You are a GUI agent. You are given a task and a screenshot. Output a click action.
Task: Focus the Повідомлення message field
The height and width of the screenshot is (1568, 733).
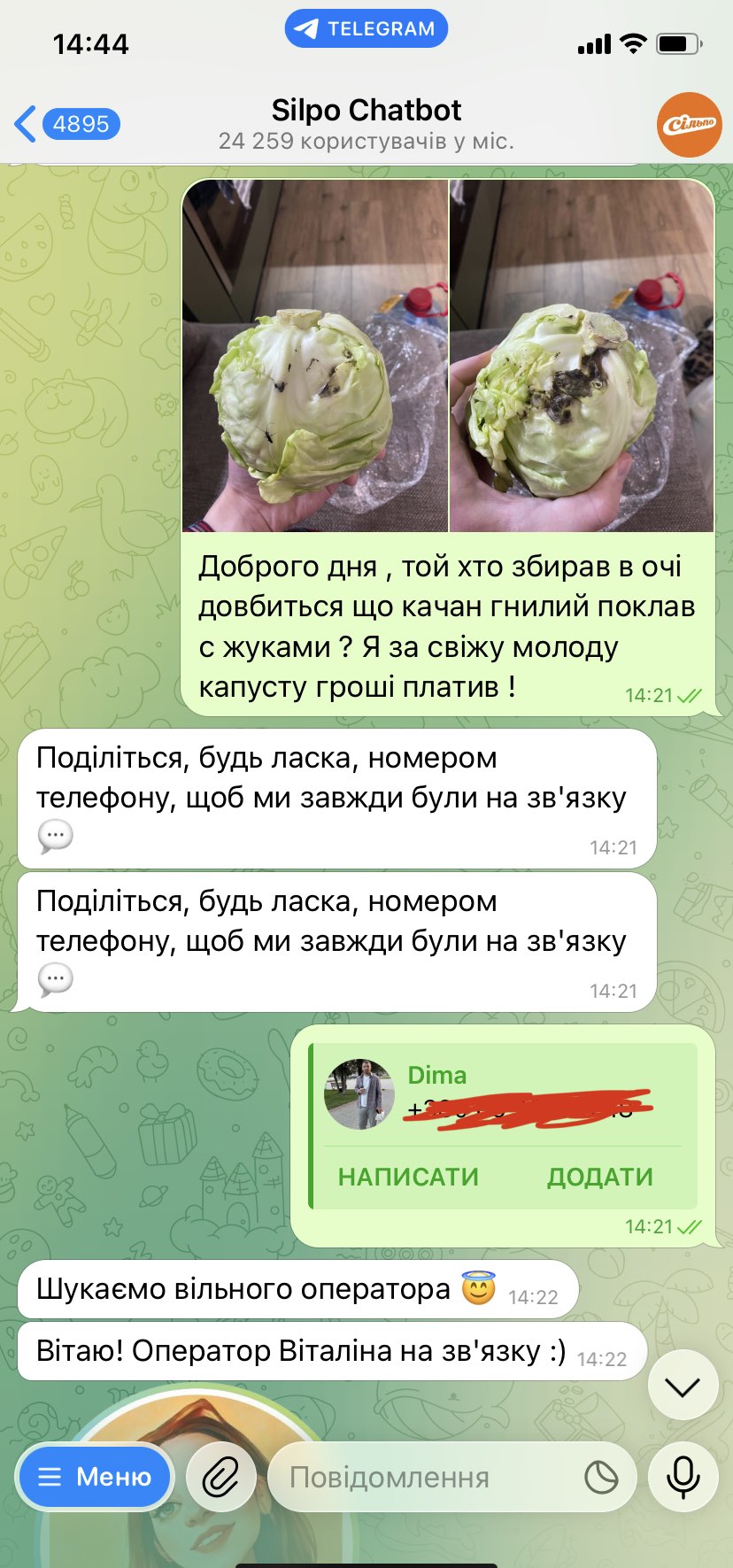(425, 1477)
